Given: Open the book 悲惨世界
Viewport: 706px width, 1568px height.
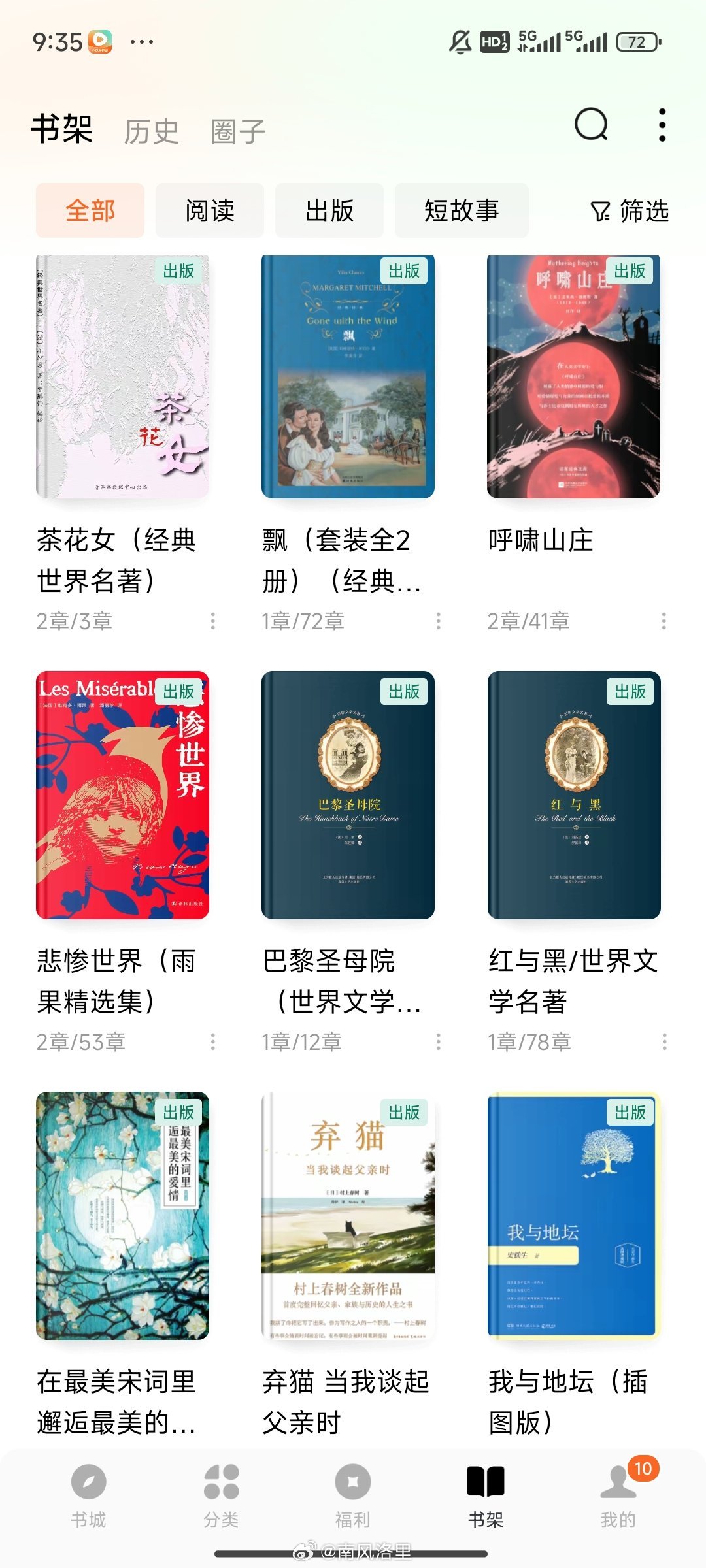Looking at the screenshot, I should coord(122,795).
